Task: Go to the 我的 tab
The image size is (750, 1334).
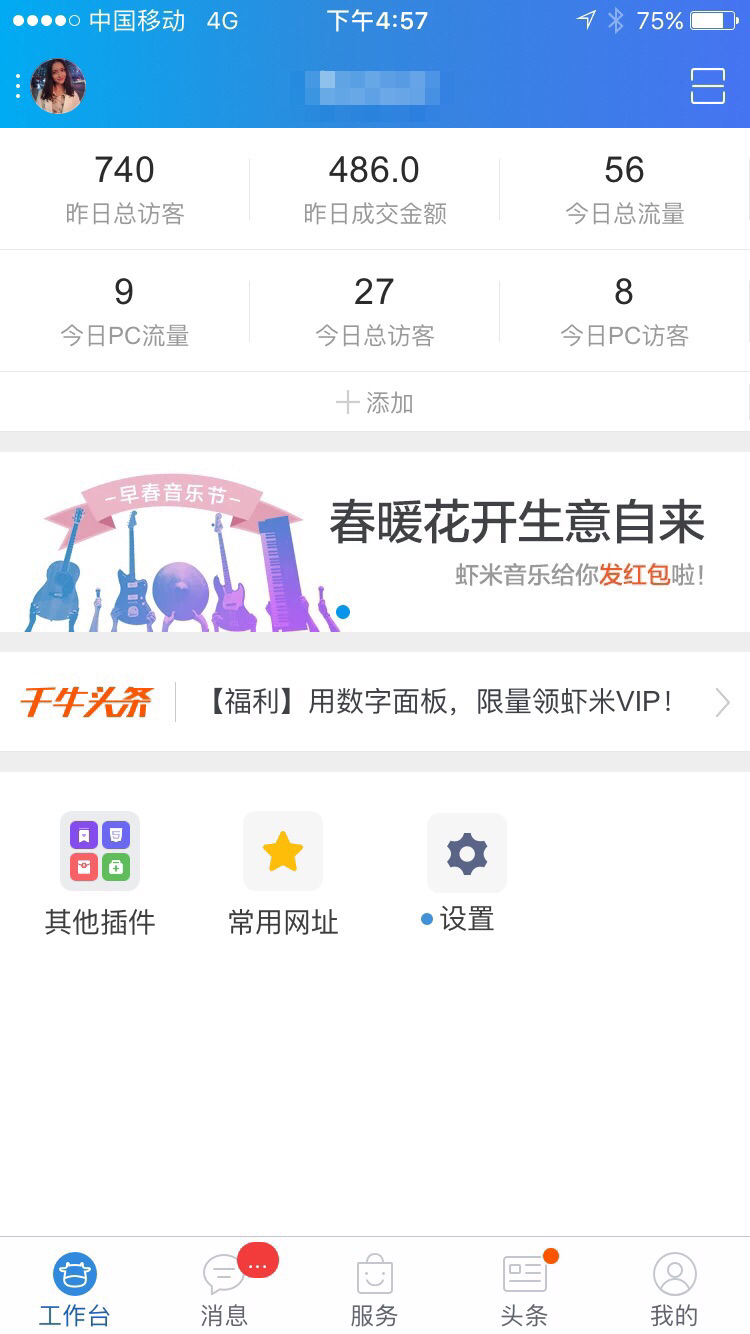Action: pyautogui.click(x=675, y=1289)
